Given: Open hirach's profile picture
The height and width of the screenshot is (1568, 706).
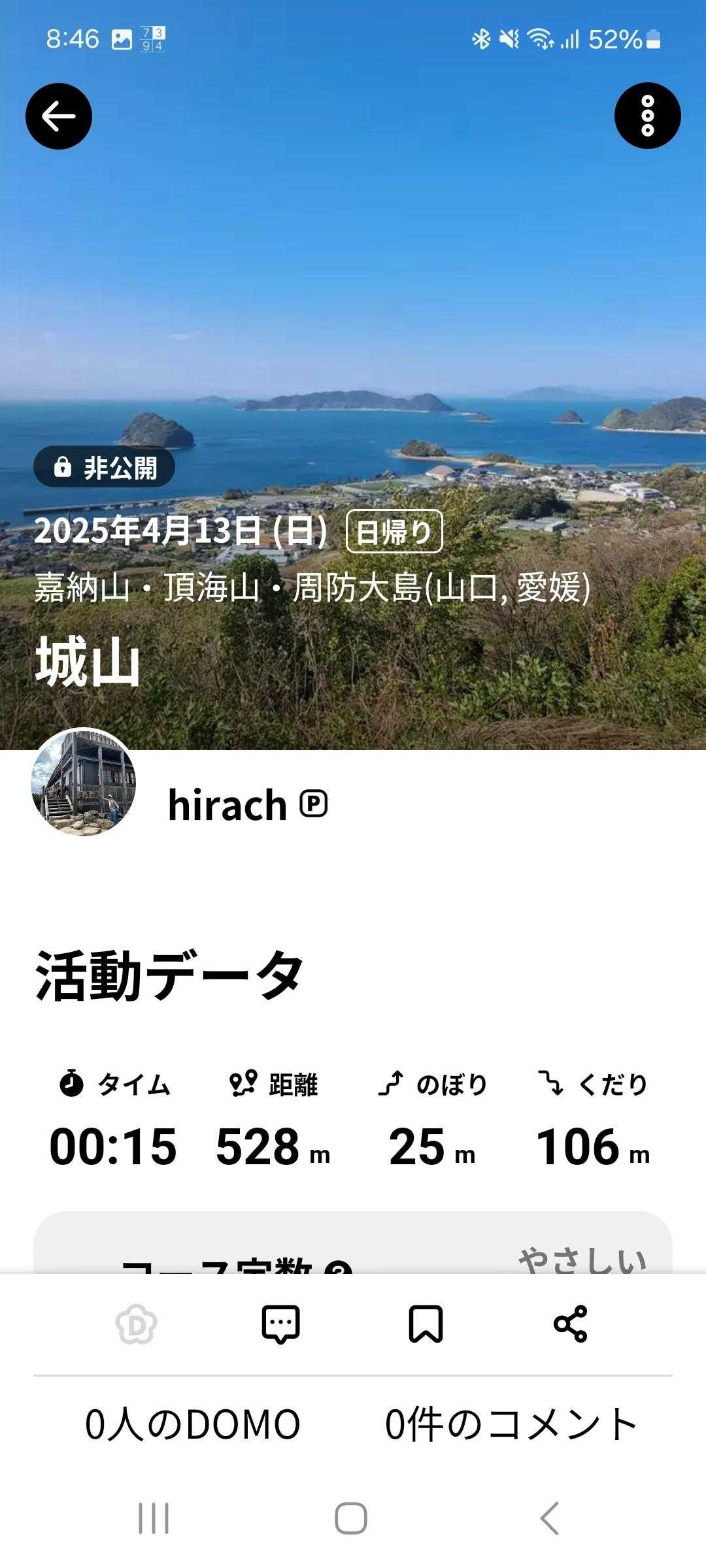Looking at the screenshot, I should pyautogui.click(x=84, y=781).
